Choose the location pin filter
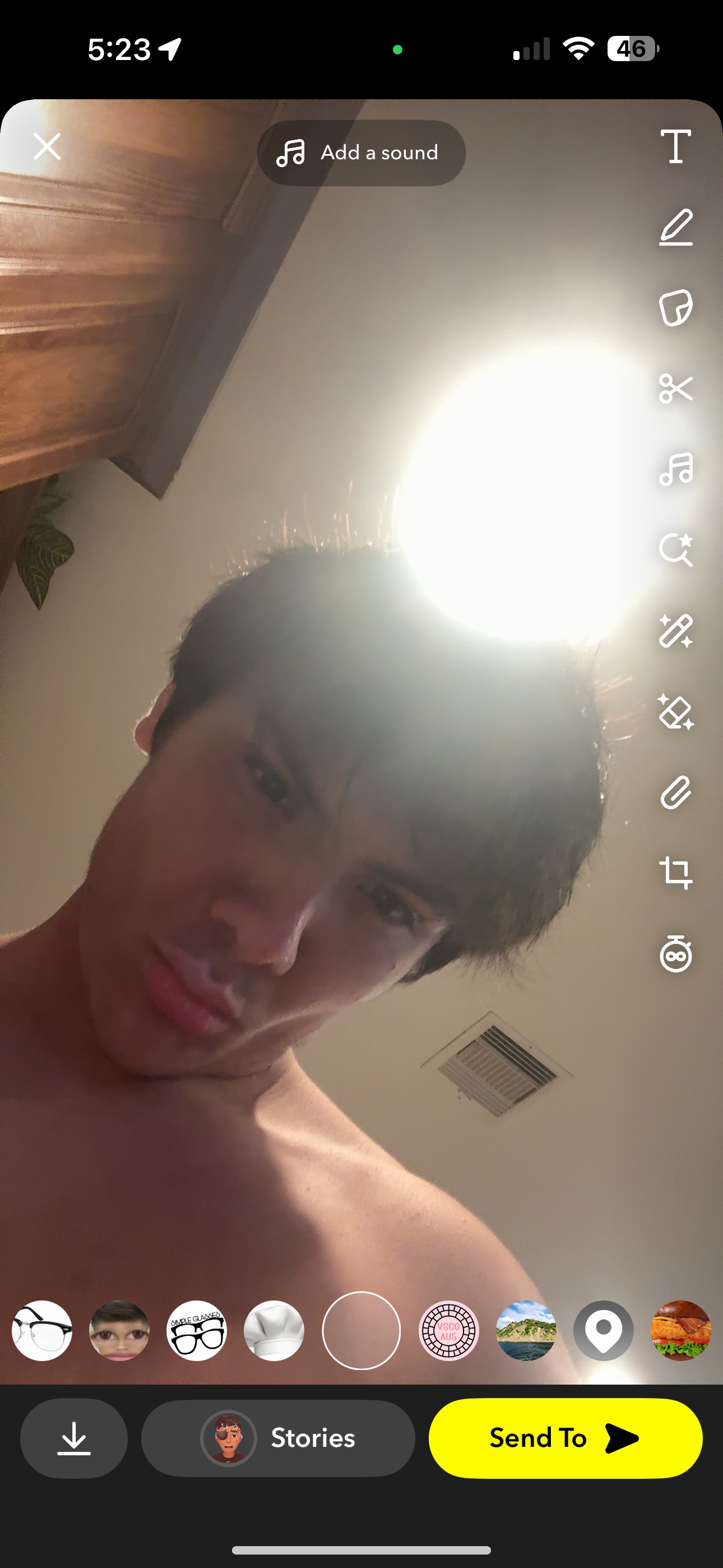Screen dimensions: 723x1568 pyautogui.click(x=603, y=1331)
